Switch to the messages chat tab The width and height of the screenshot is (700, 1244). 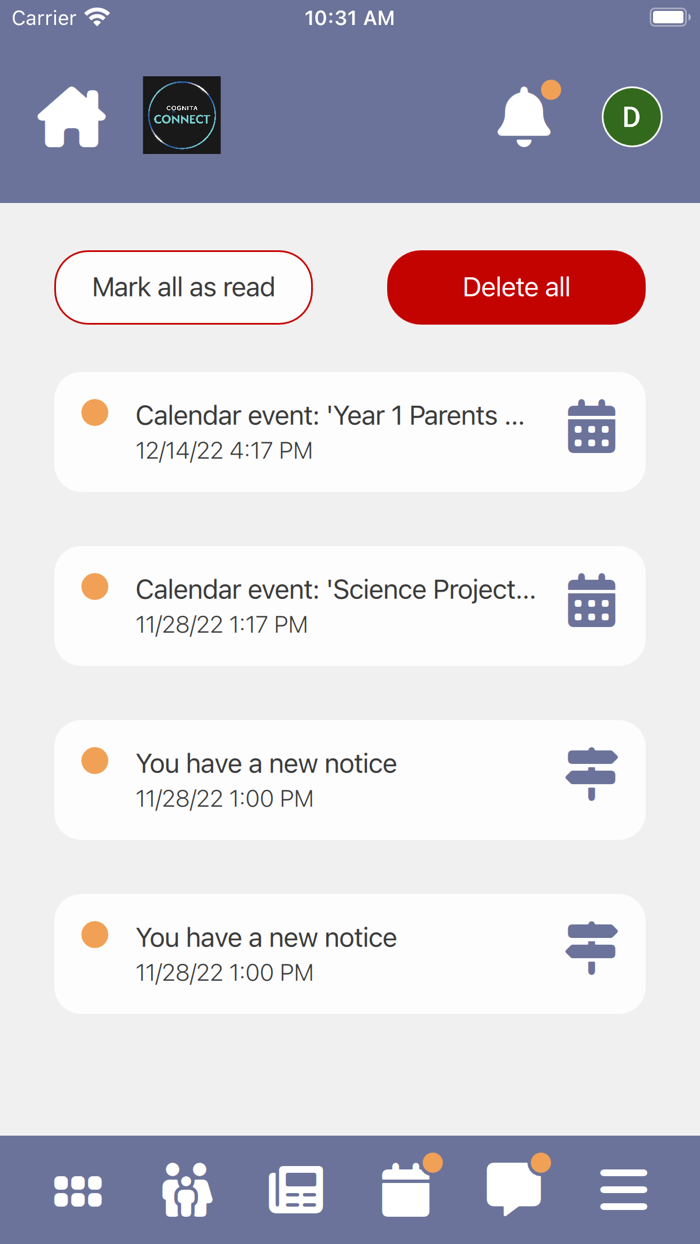[x=514, y=1190]
